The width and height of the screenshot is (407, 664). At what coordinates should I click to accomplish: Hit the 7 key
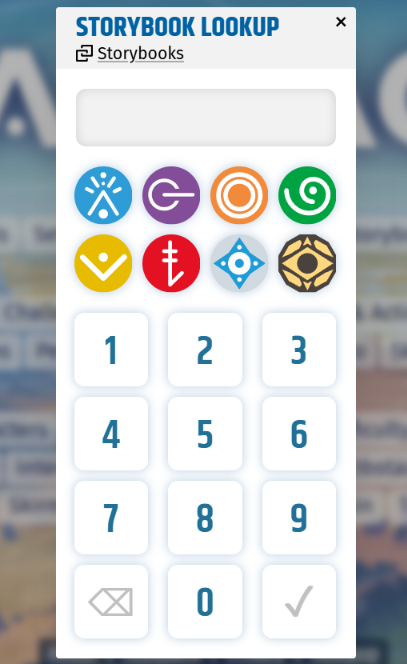tap(111, 517)
